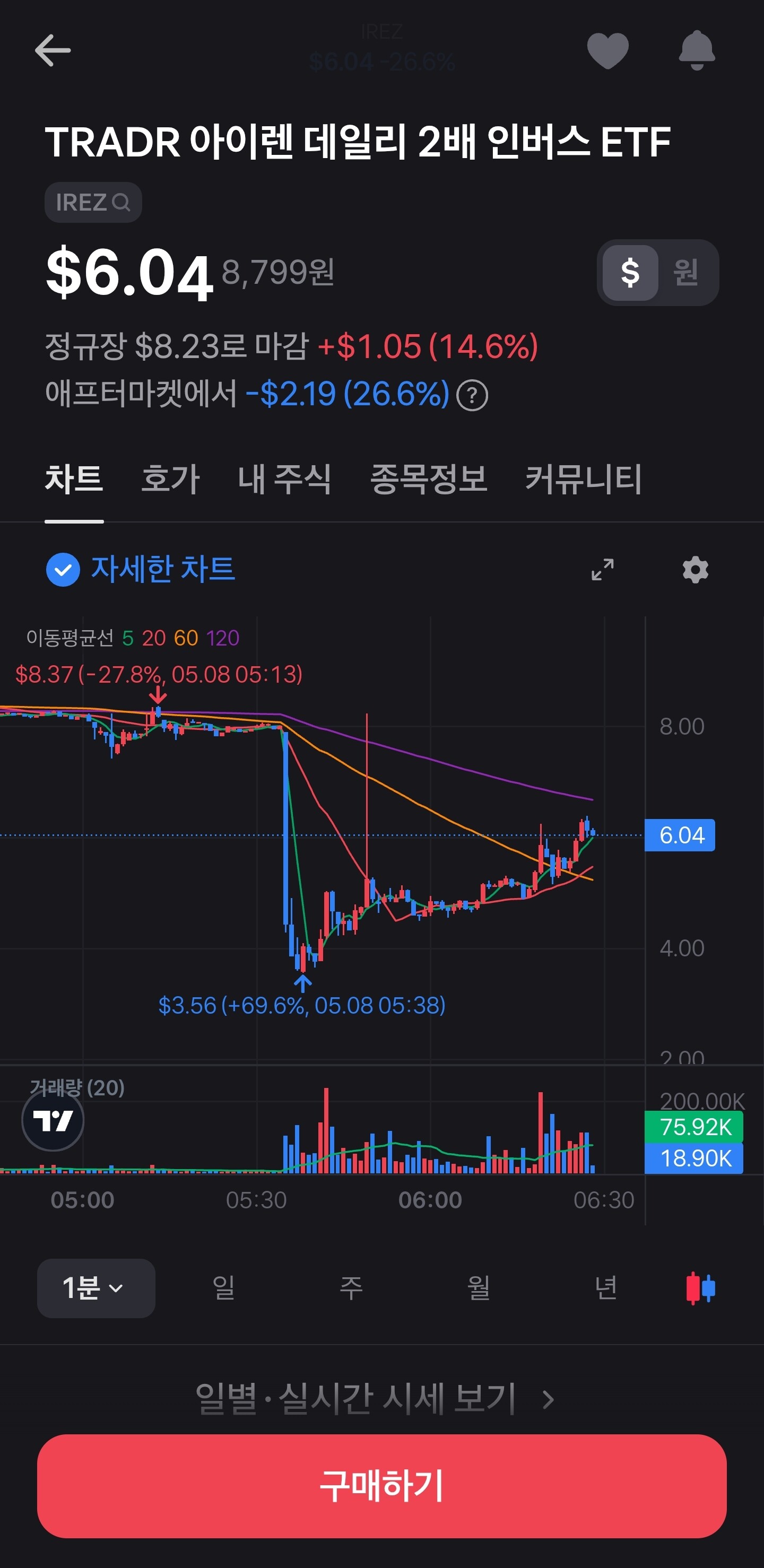Open 일별·실시간 시세 보기
Viewport: 764px width, 1568px height.
click(x=375, y=1399)
